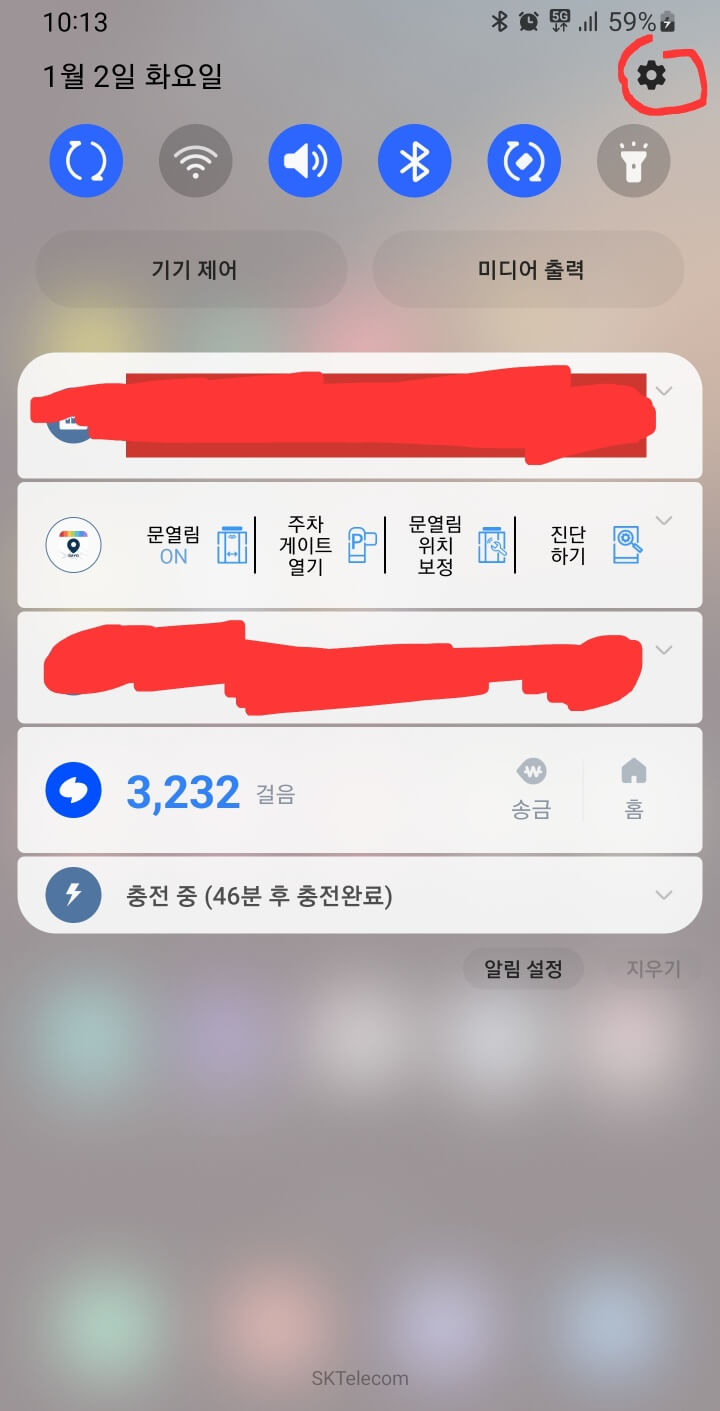Toggle Bluetooth off
Image resolution: width=720 pixels, height=1411 pixels.
point(414,160)
